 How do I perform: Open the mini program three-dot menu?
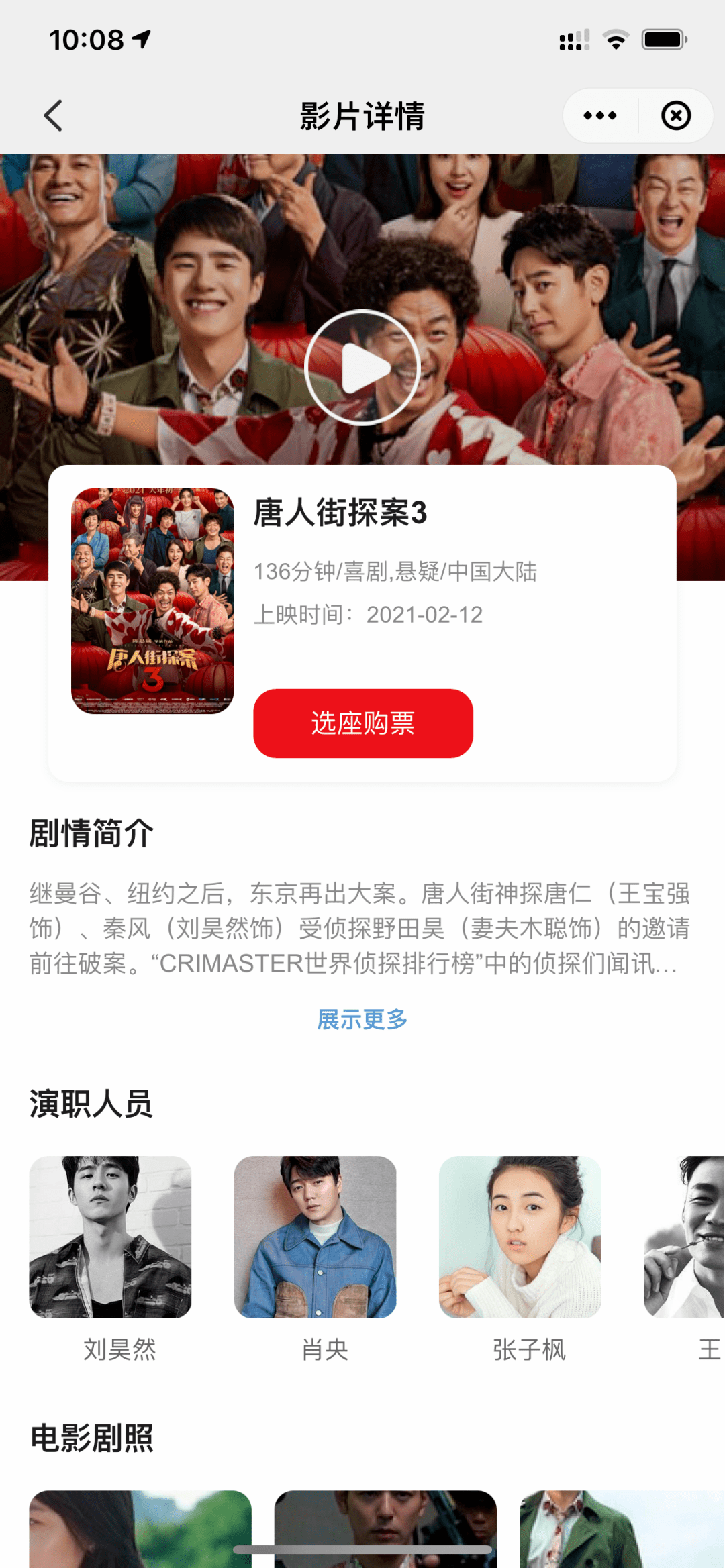[x=600, y=116]
